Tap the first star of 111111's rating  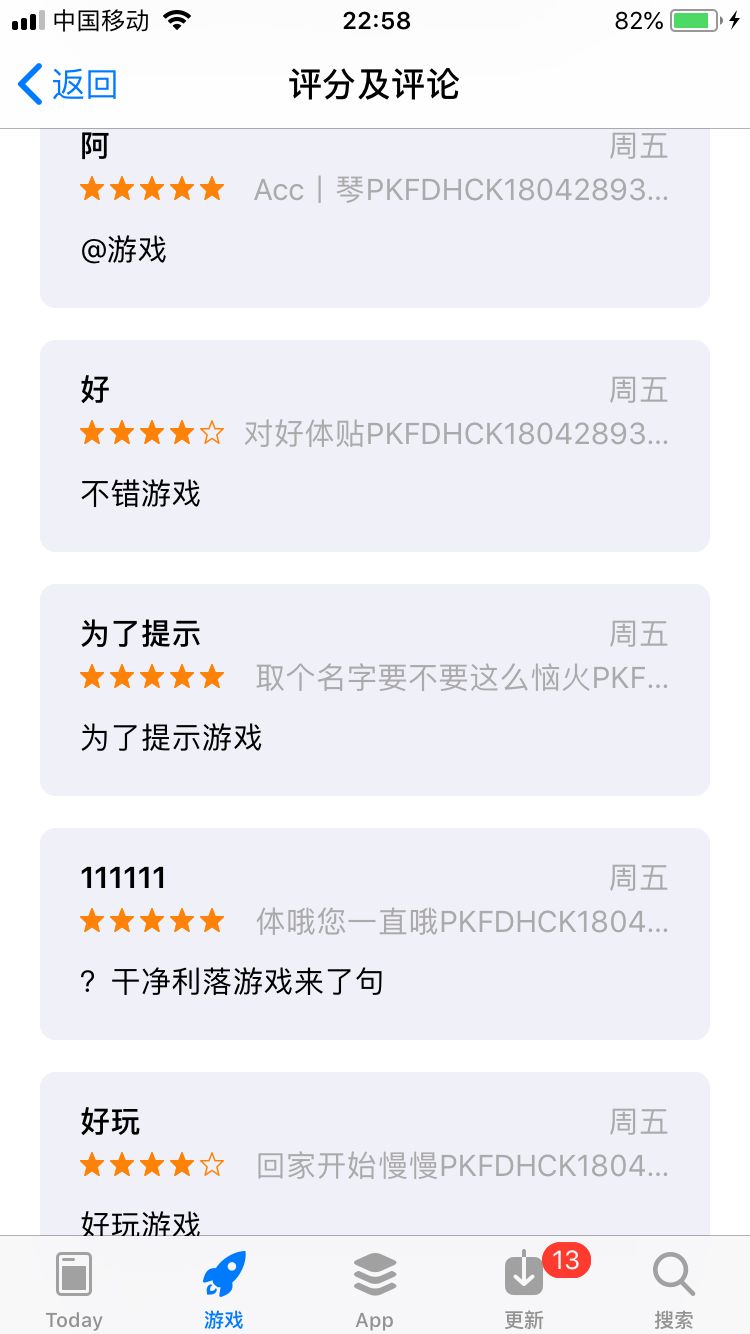(x=92, y=921)
